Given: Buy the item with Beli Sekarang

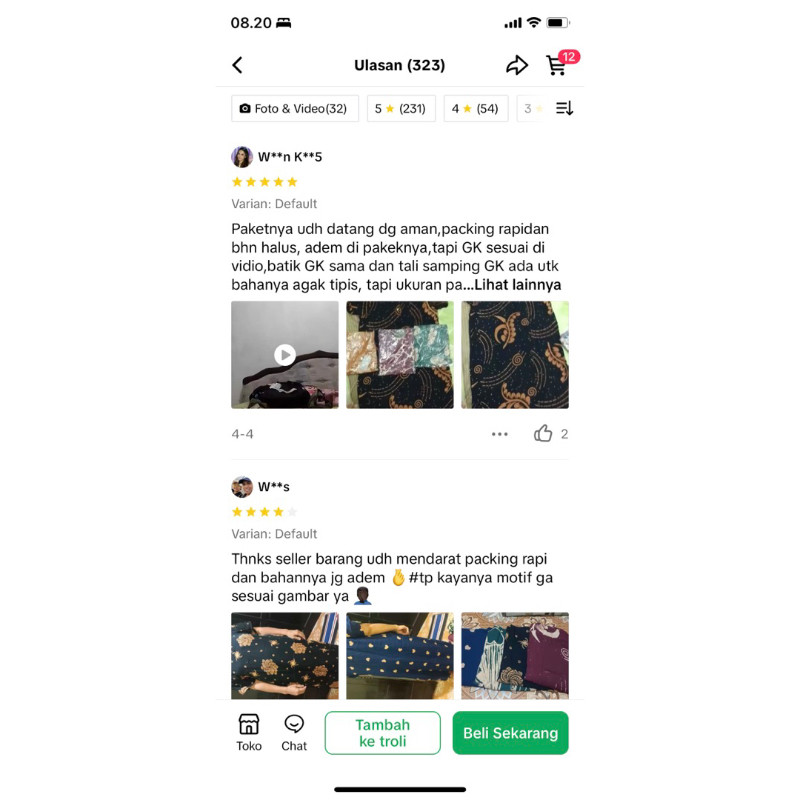Looking at the screenshot, I should (x=510, y=732).
